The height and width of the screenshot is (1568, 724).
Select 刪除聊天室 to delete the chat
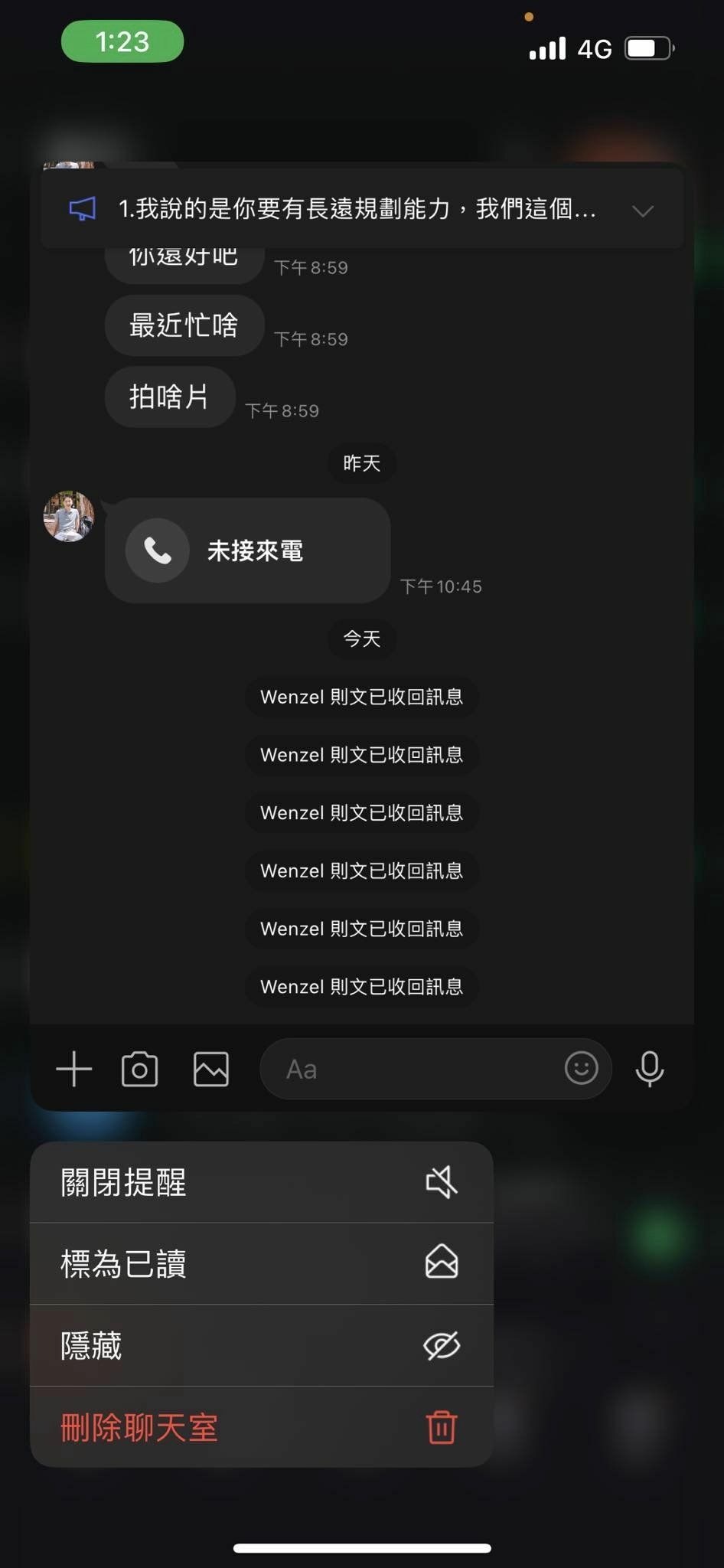[x=261, y=1427]
